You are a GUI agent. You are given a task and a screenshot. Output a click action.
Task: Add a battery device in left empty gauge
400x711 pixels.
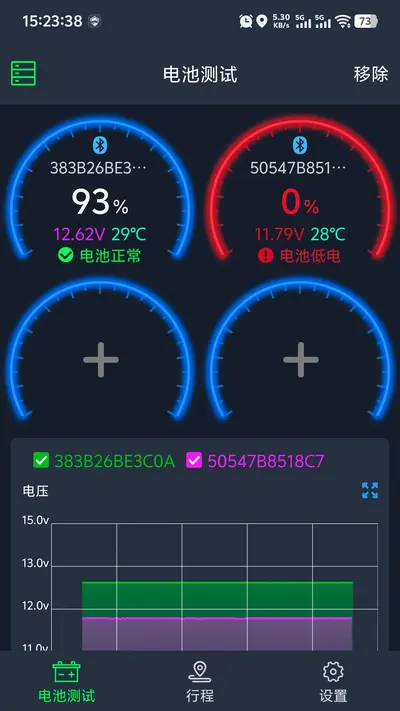(101, 360)
